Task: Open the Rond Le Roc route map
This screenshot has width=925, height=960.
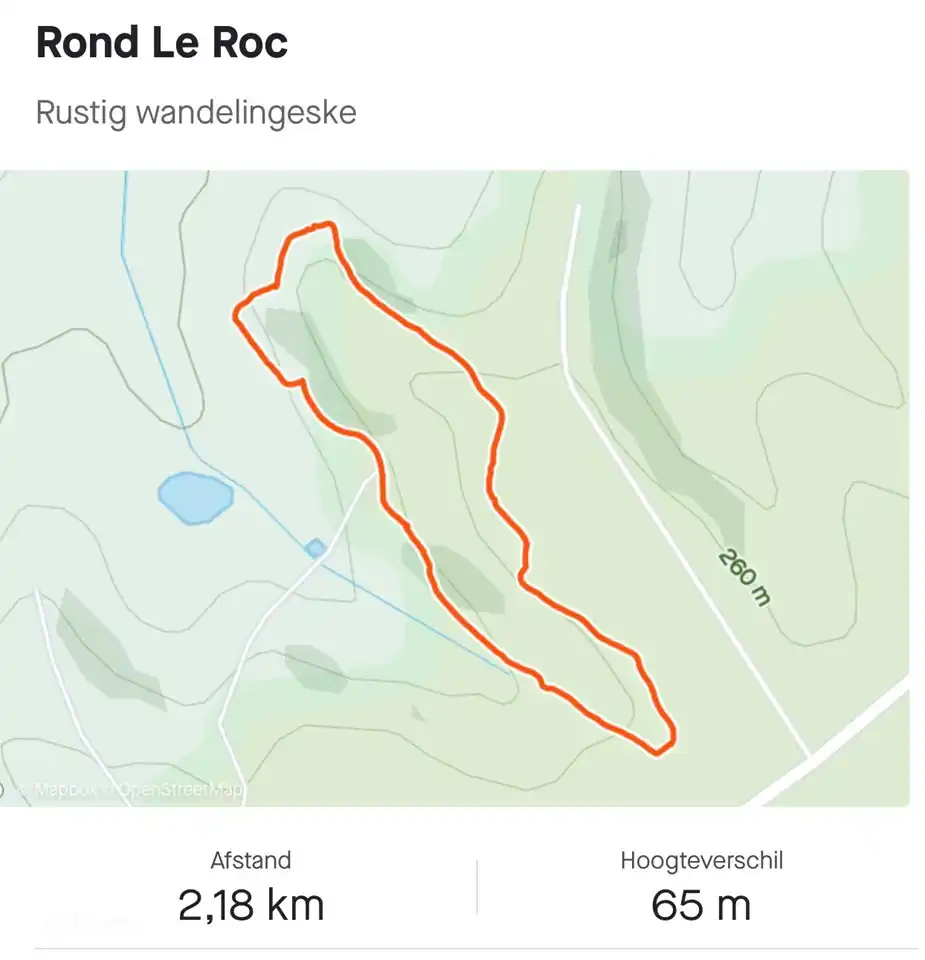Action: (454, 488)
